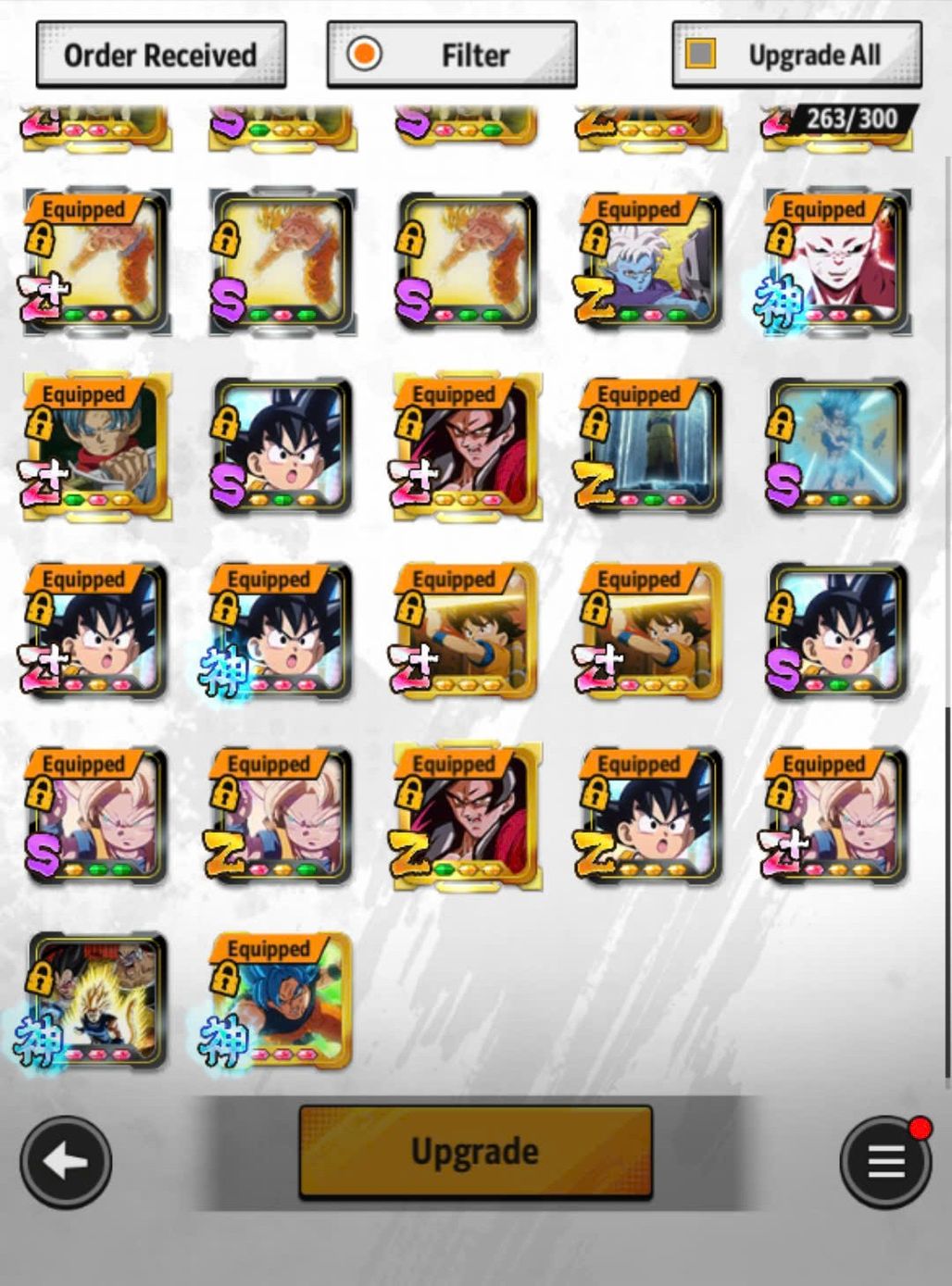
Task: Select the unequipped Saiyans group equipment tile
Action: pos(97,1002)
